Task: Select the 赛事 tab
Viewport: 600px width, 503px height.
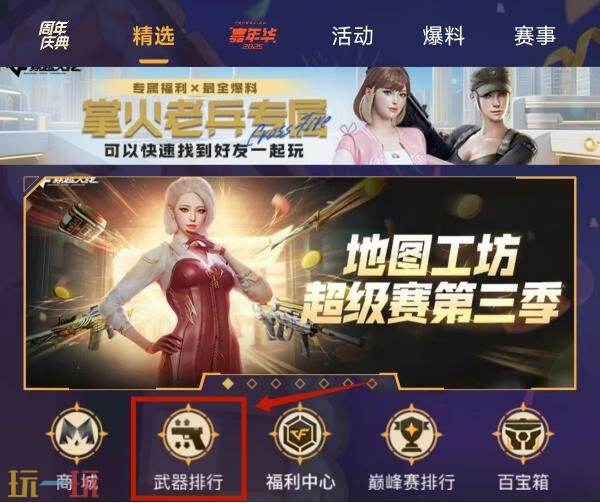Action: coord(533,36)
